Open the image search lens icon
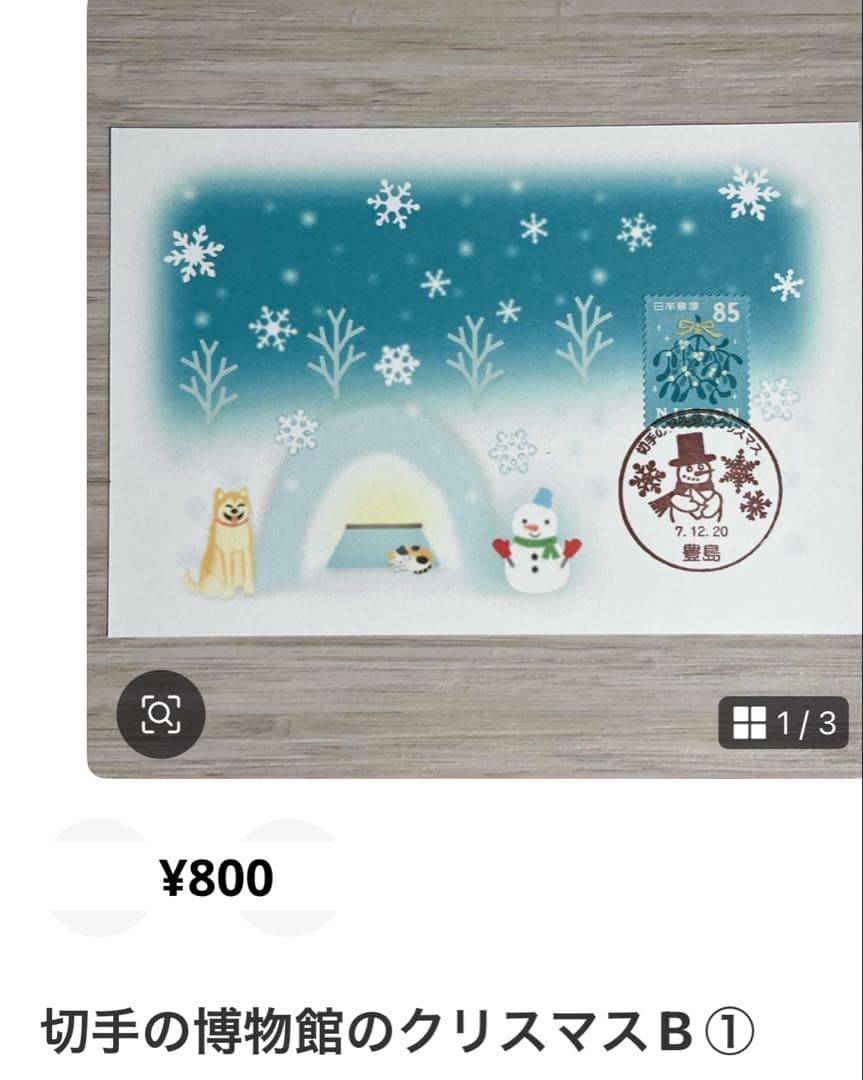This screenshot has height=1080, width=863. 160,714
